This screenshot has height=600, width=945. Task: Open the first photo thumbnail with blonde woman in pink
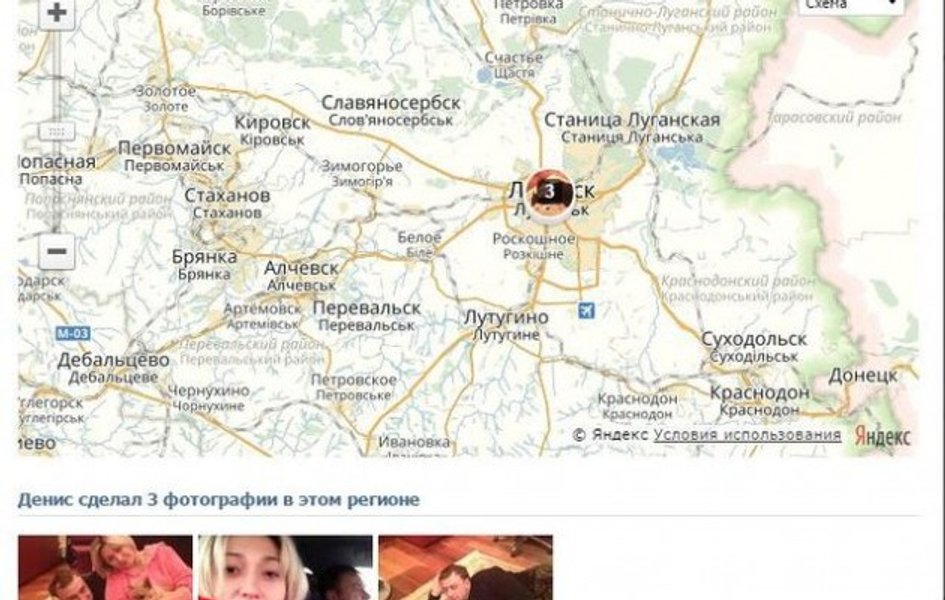105,567
